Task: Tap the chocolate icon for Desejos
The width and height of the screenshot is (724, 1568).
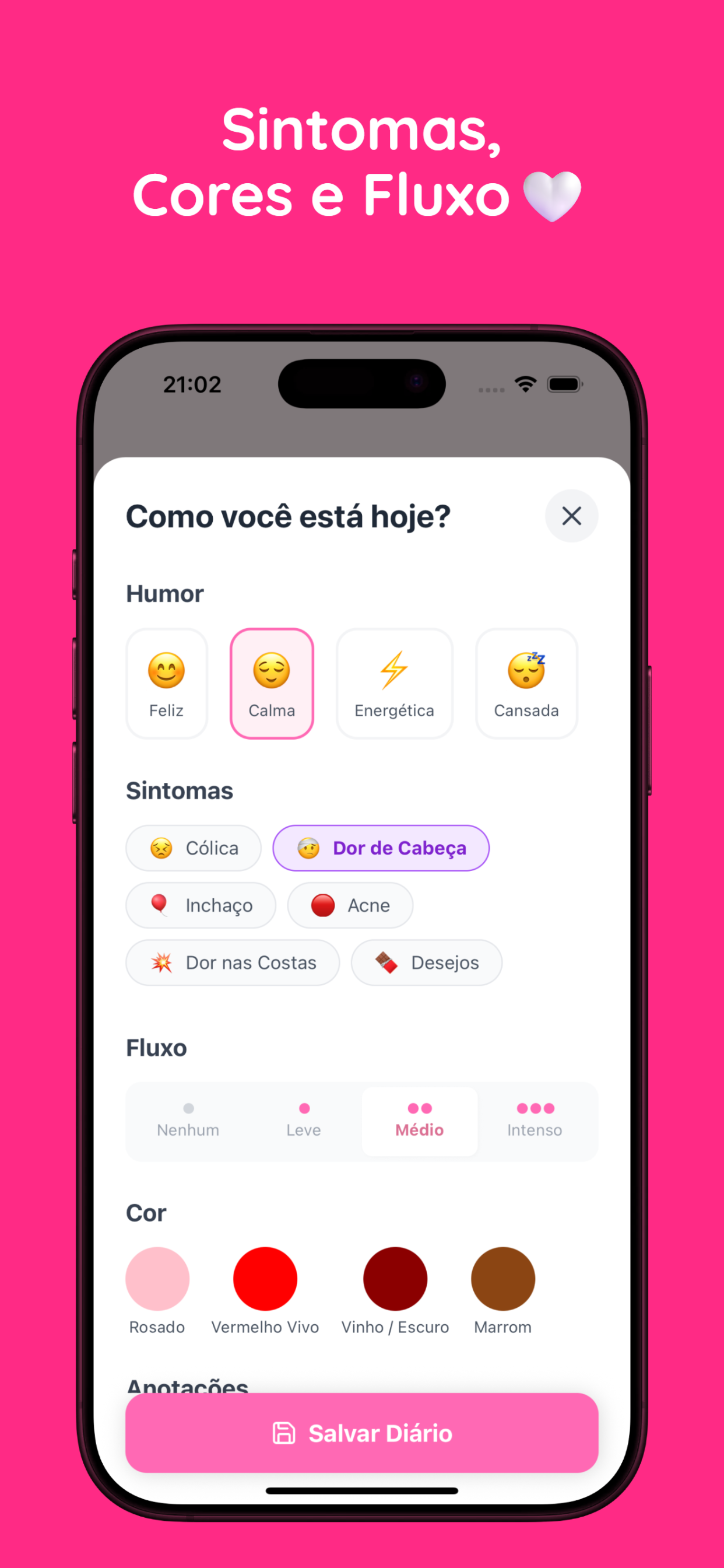Action: point(389,962)
